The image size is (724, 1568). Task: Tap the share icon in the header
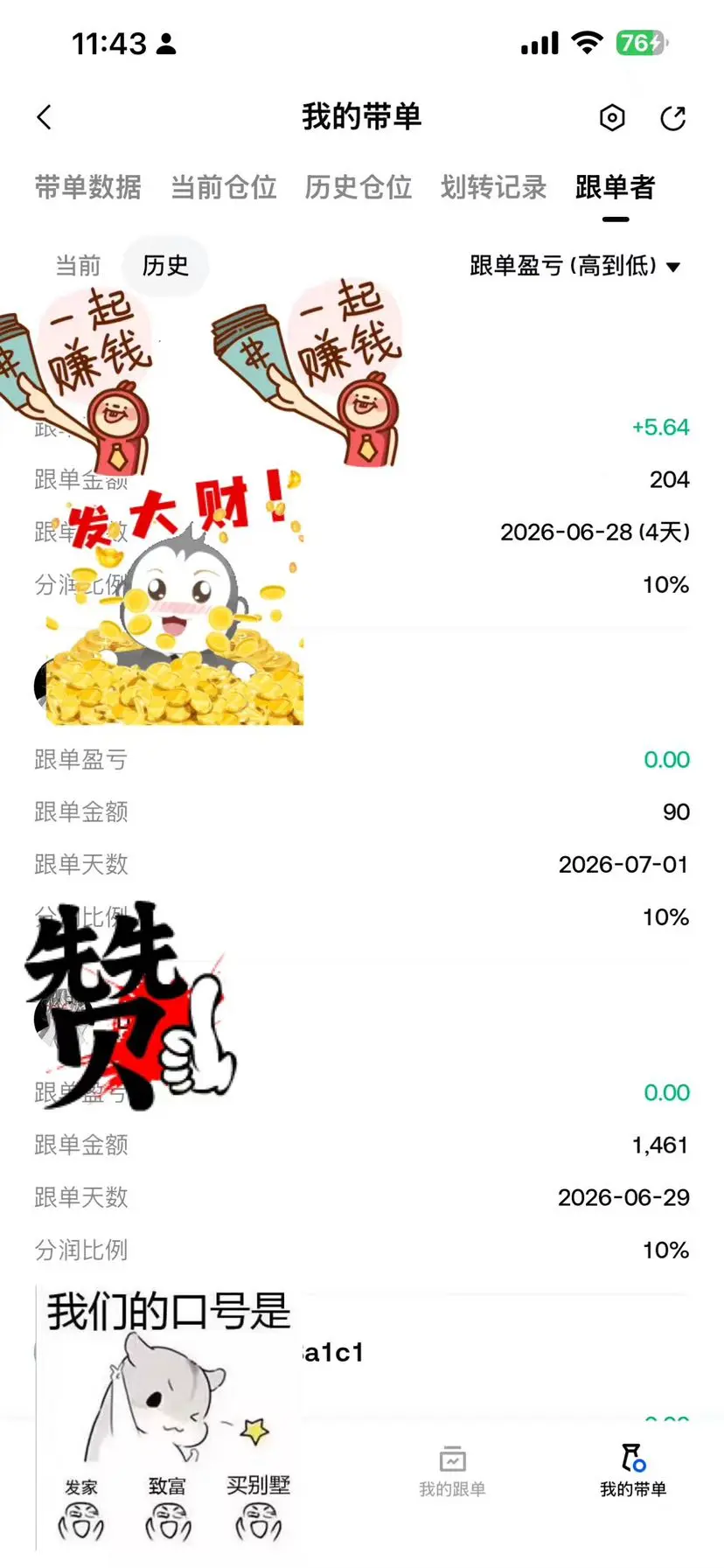click(672, 117)
